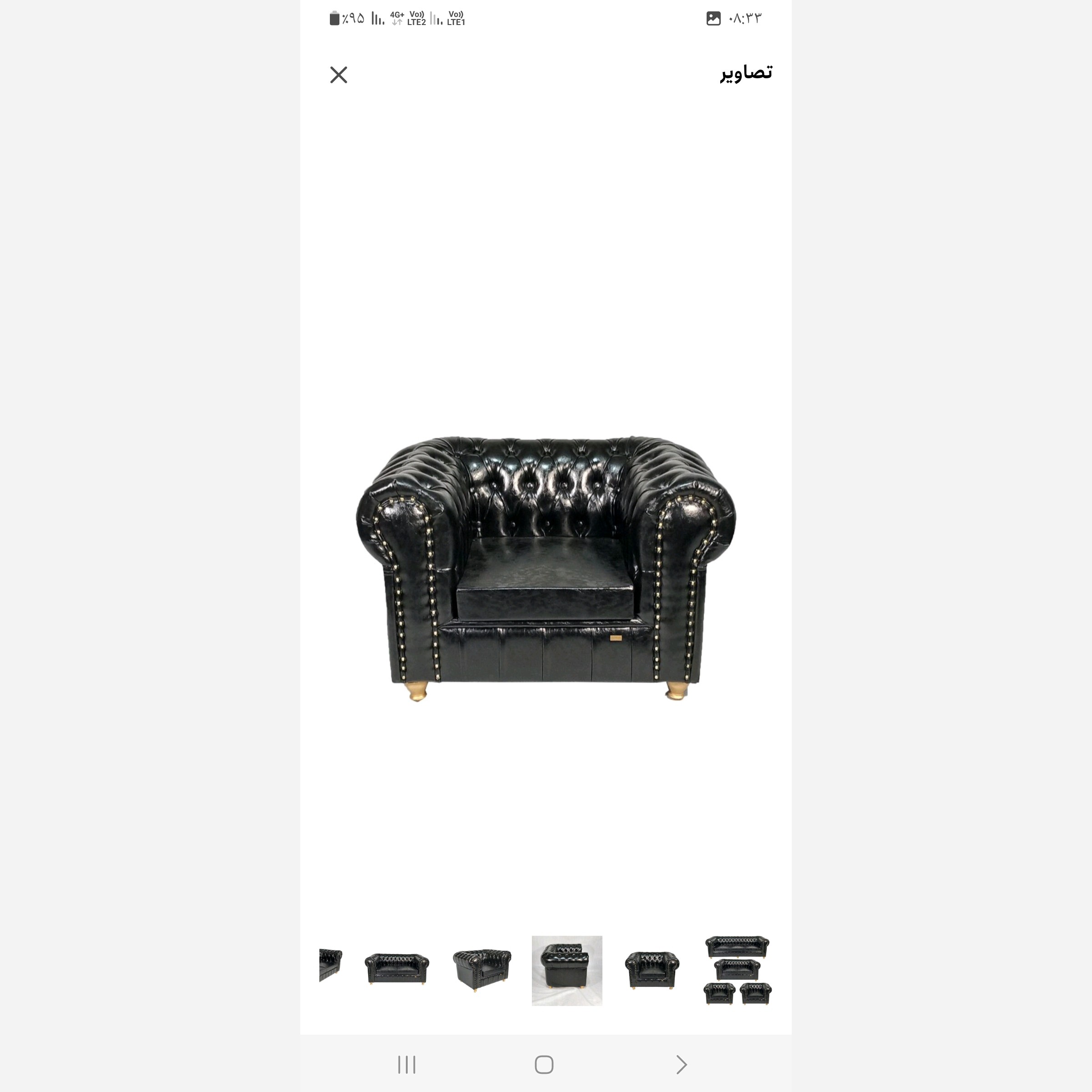Tap the large black armchair image

coord(546,568)
